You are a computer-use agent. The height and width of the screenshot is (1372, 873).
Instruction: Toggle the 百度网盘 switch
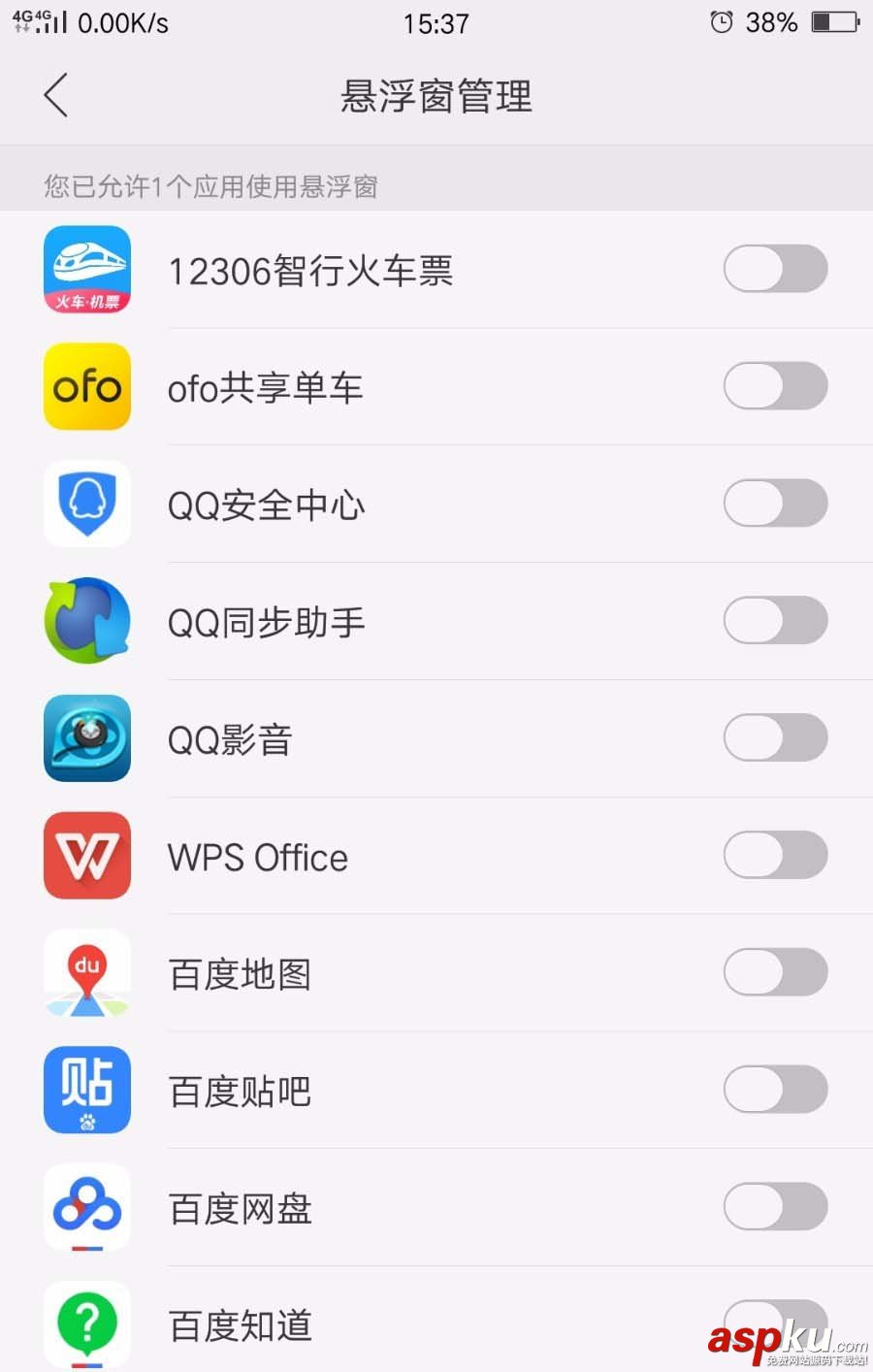tap(775, 1208)
